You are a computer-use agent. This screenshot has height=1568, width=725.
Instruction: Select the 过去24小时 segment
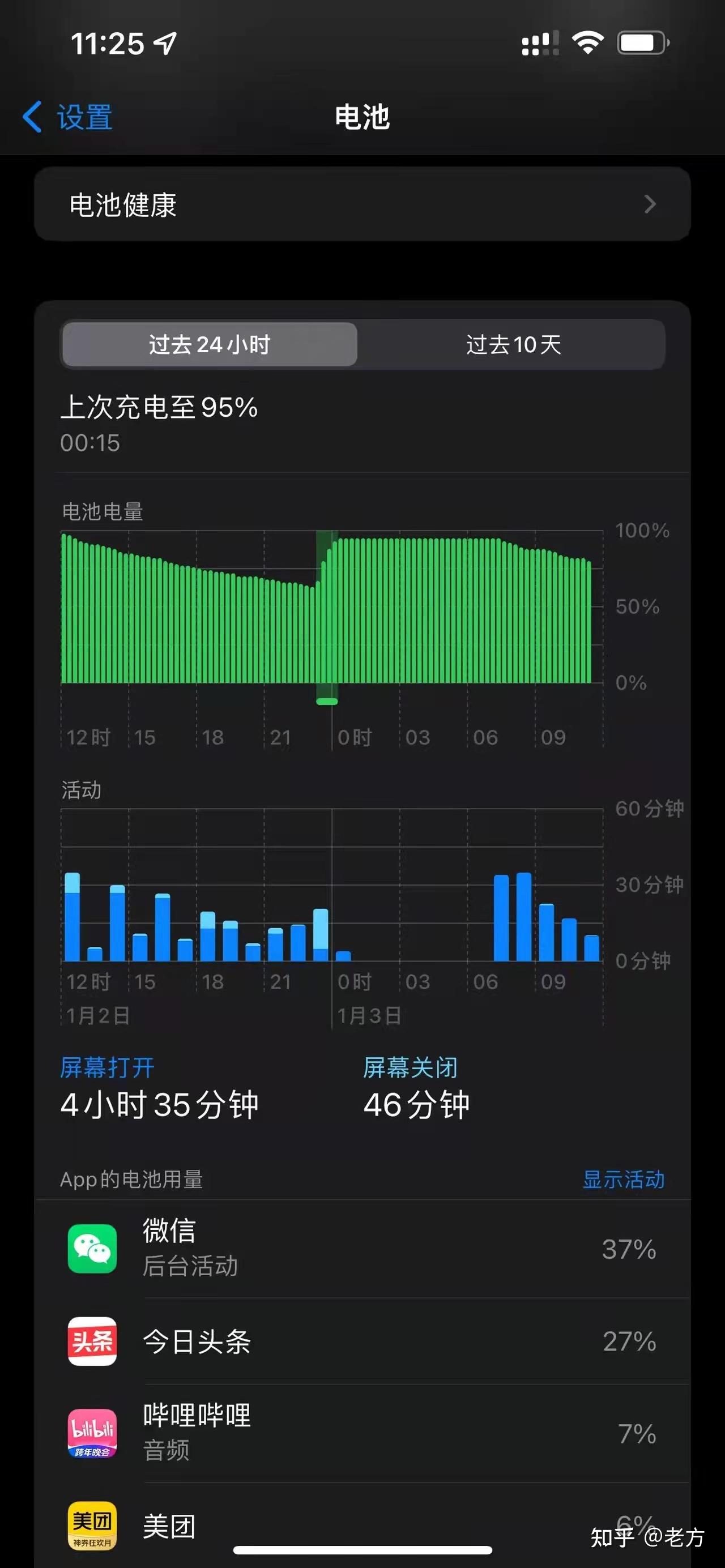pyautogui.click(x=210, y=344)
